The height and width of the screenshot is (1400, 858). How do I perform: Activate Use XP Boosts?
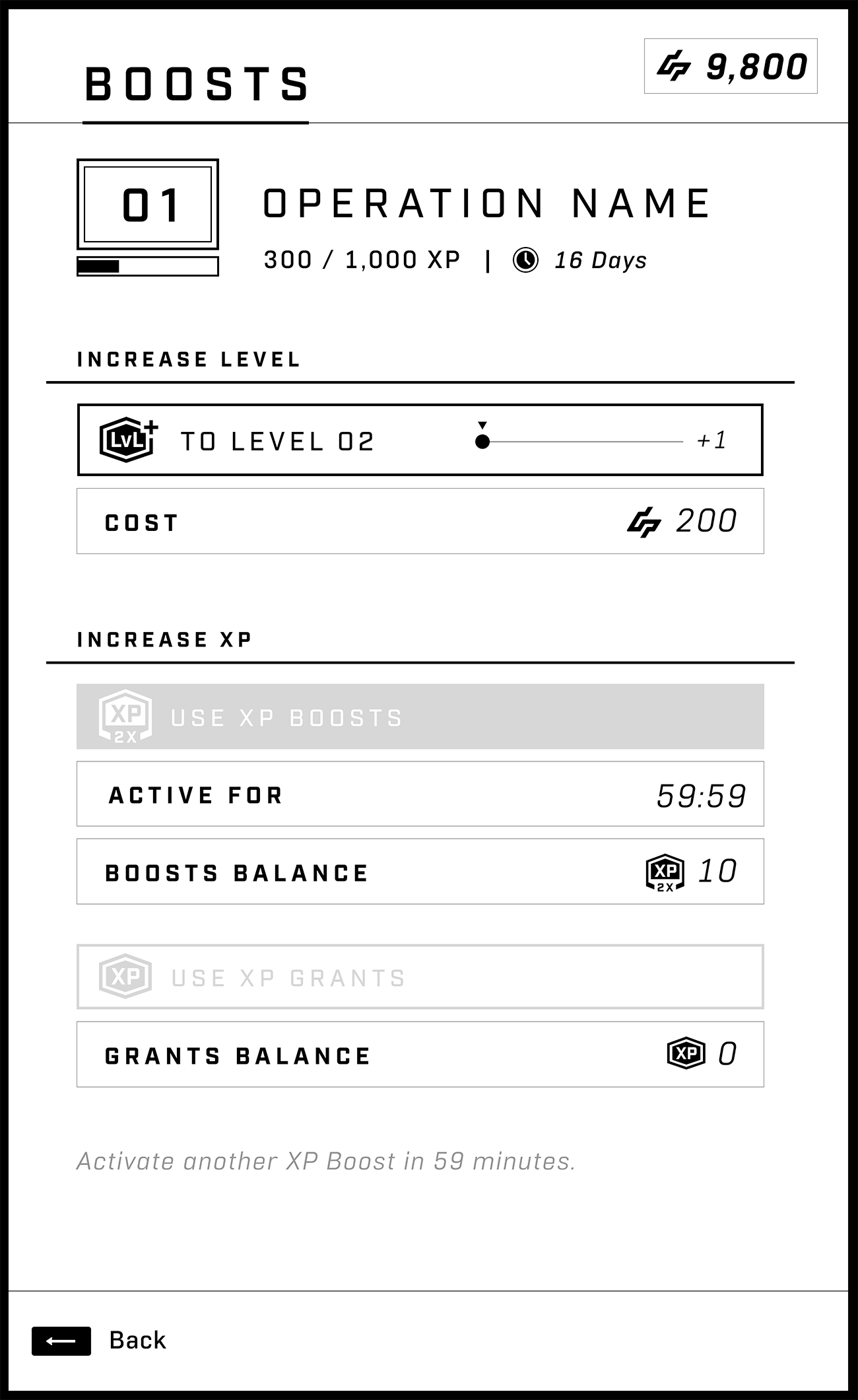(420, 717)
